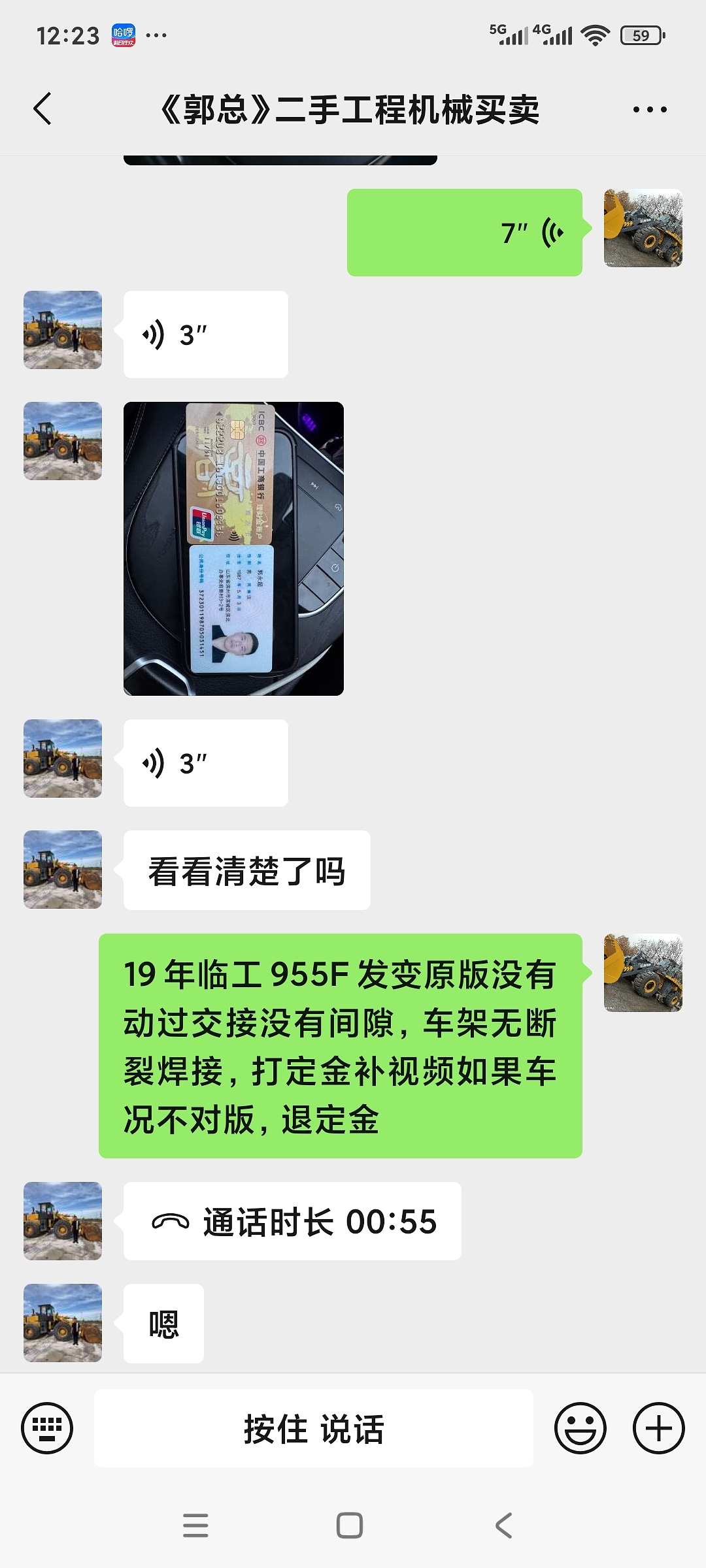706x1568 pixels.
Task: Go back to the chat list
Action: pyautogui.click(x=42, y=109)
